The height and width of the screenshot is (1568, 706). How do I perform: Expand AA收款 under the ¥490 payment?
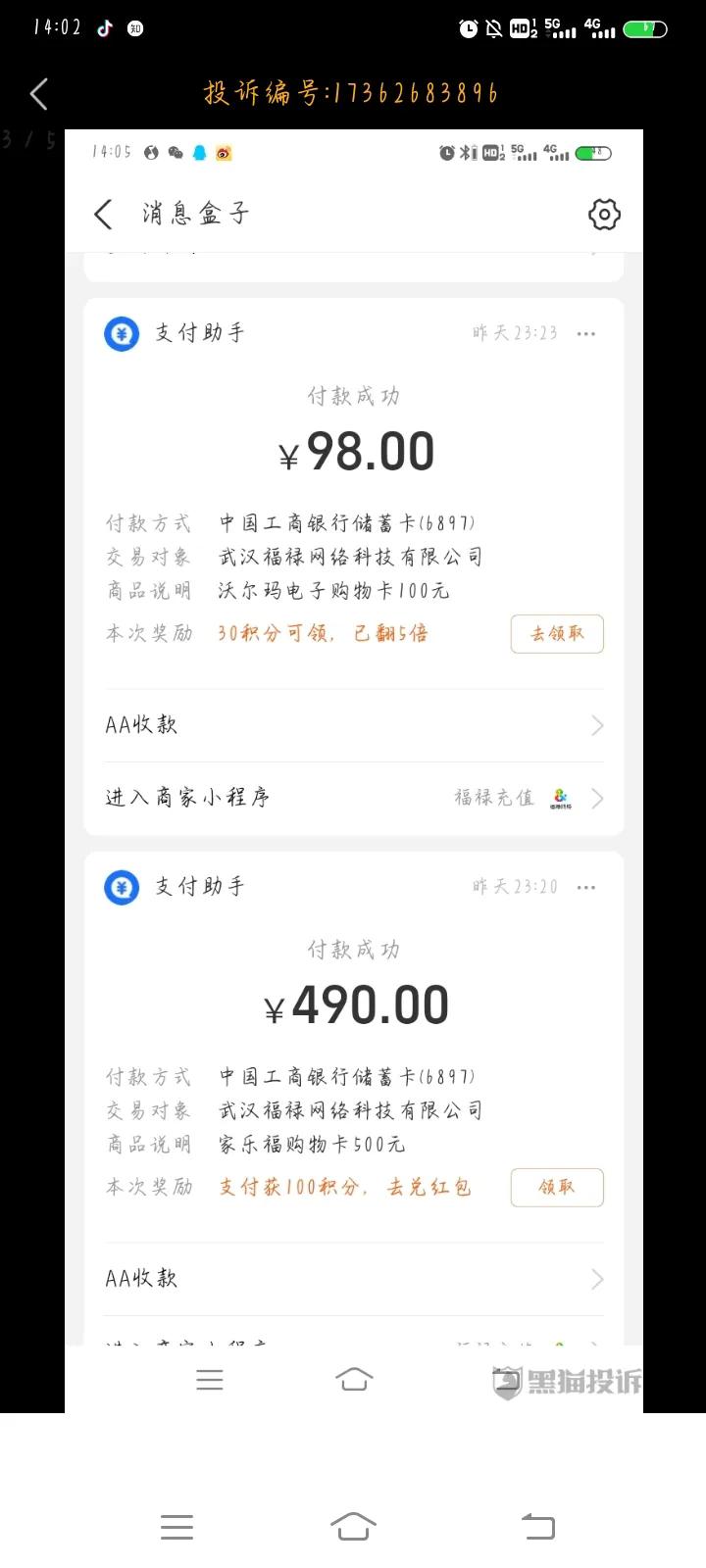353,1278
